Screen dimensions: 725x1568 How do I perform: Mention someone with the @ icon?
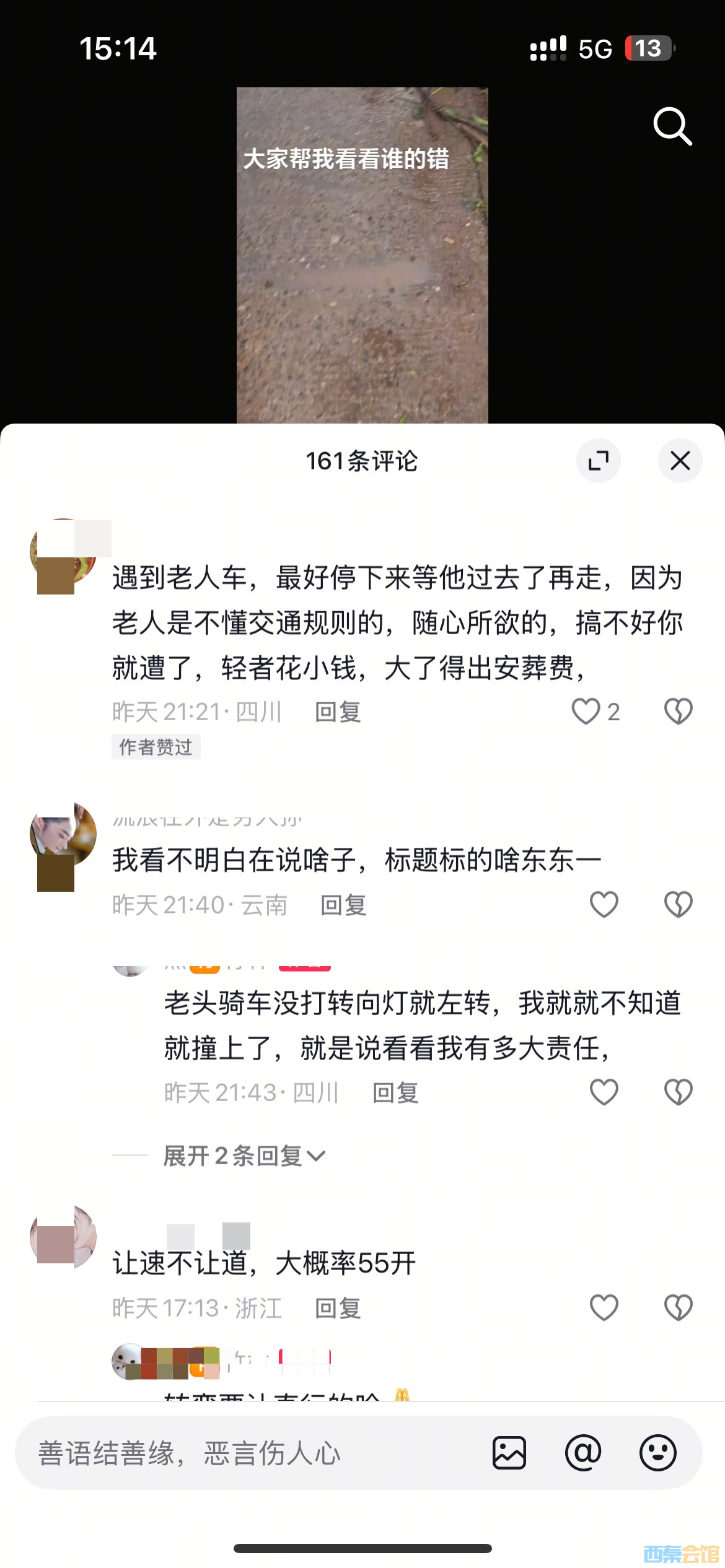(582, 1453)
